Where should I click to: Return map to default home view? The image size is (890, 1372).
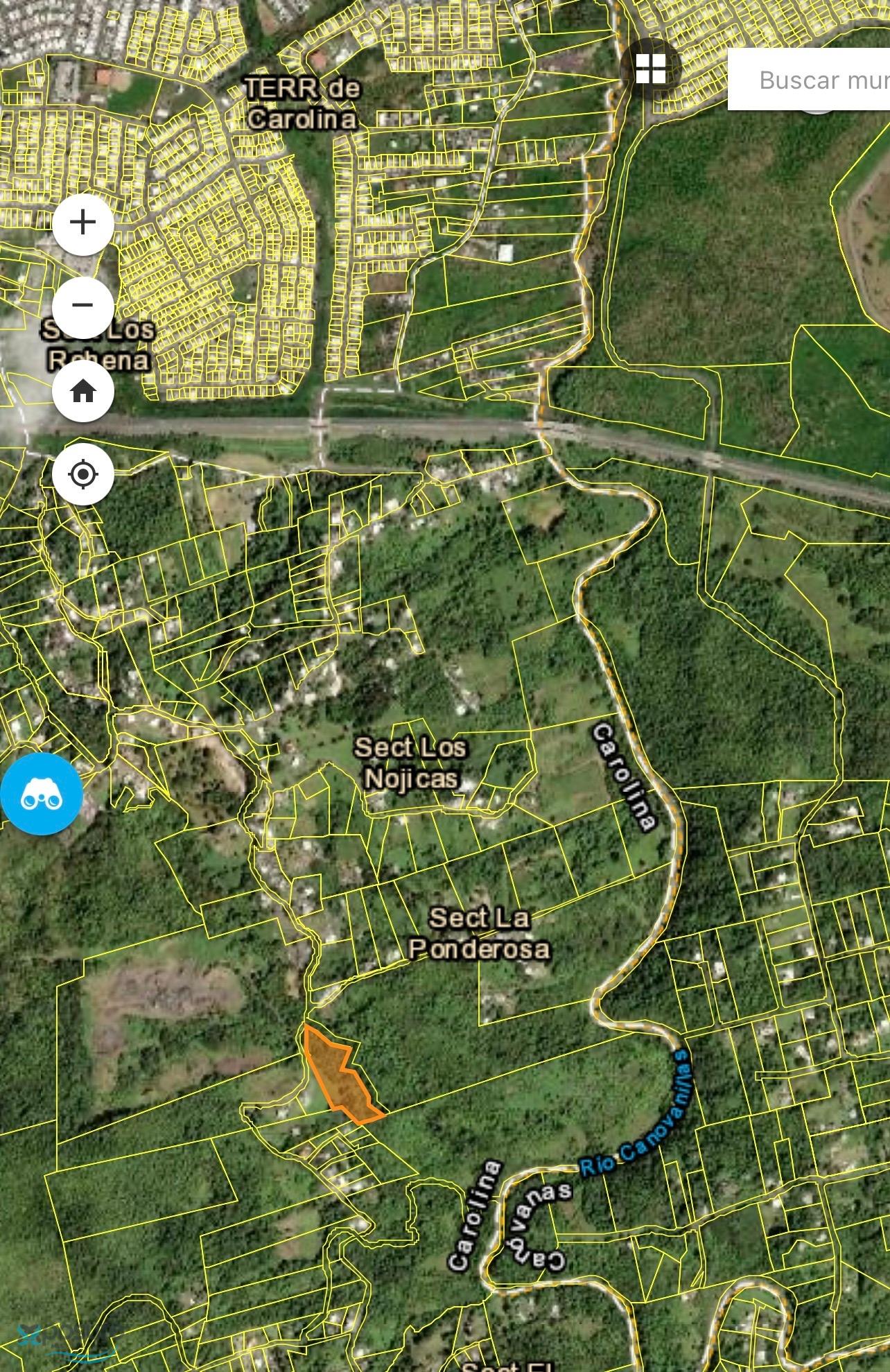[83, 391]
